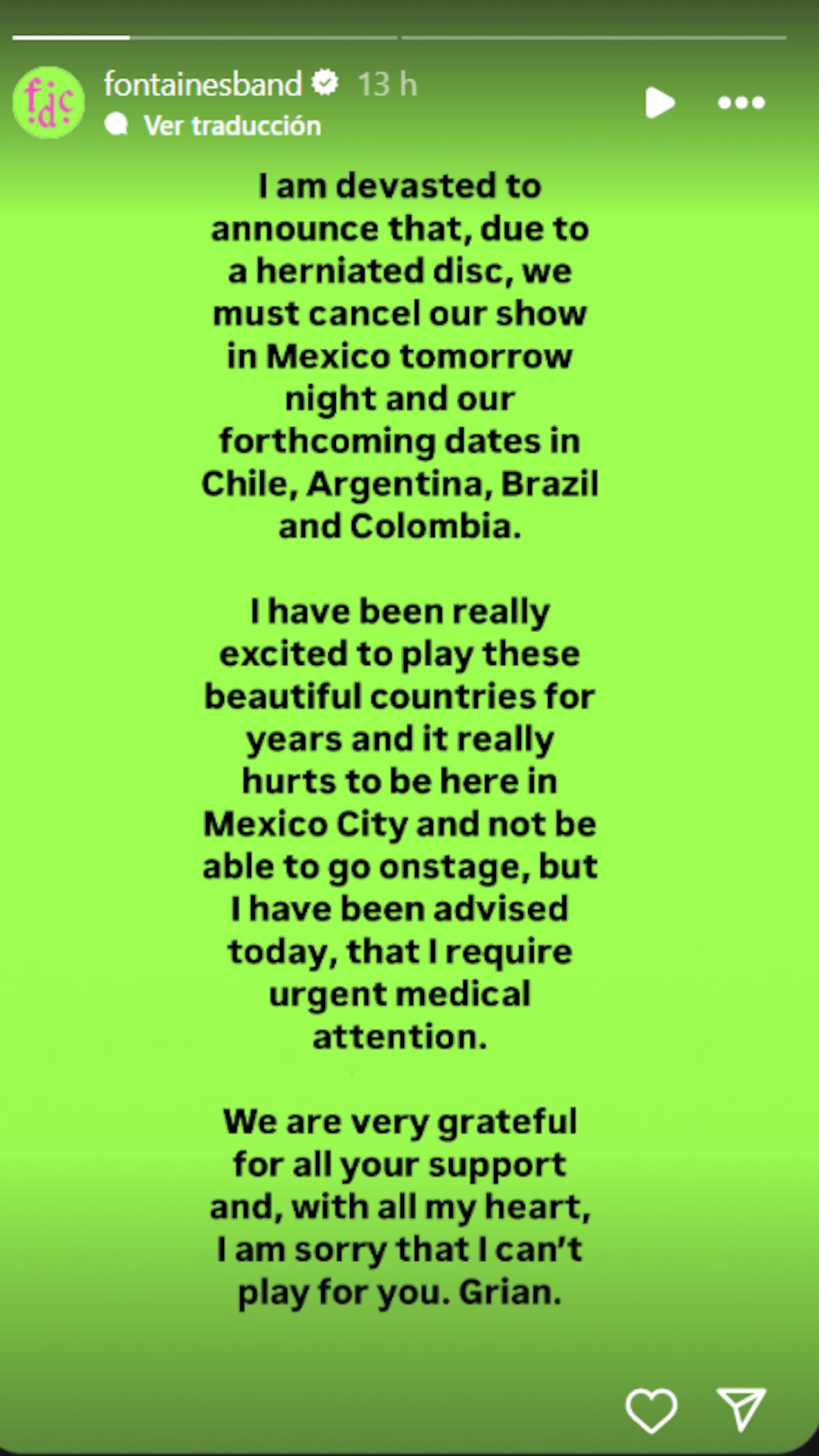Open the fontainesband username link
The image size is (819, 1456).
pos(203,85)
